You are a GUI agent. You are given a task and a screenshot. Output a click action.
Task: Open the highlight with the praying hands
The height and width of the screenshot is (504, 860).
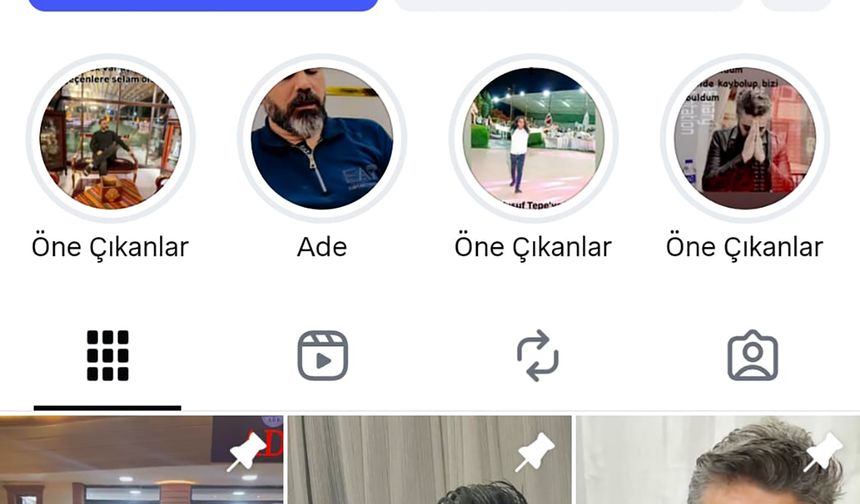[x=745, y=138]
